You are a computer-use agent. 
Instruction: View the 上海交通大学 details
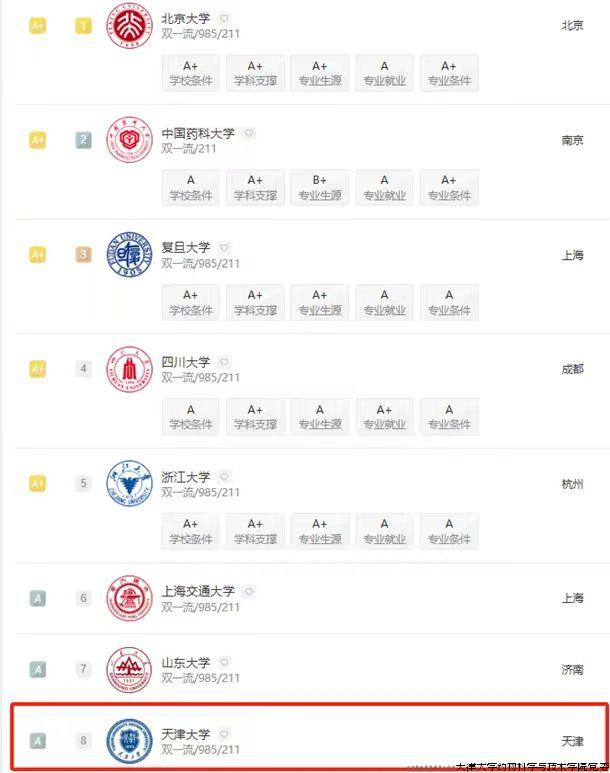198,591
